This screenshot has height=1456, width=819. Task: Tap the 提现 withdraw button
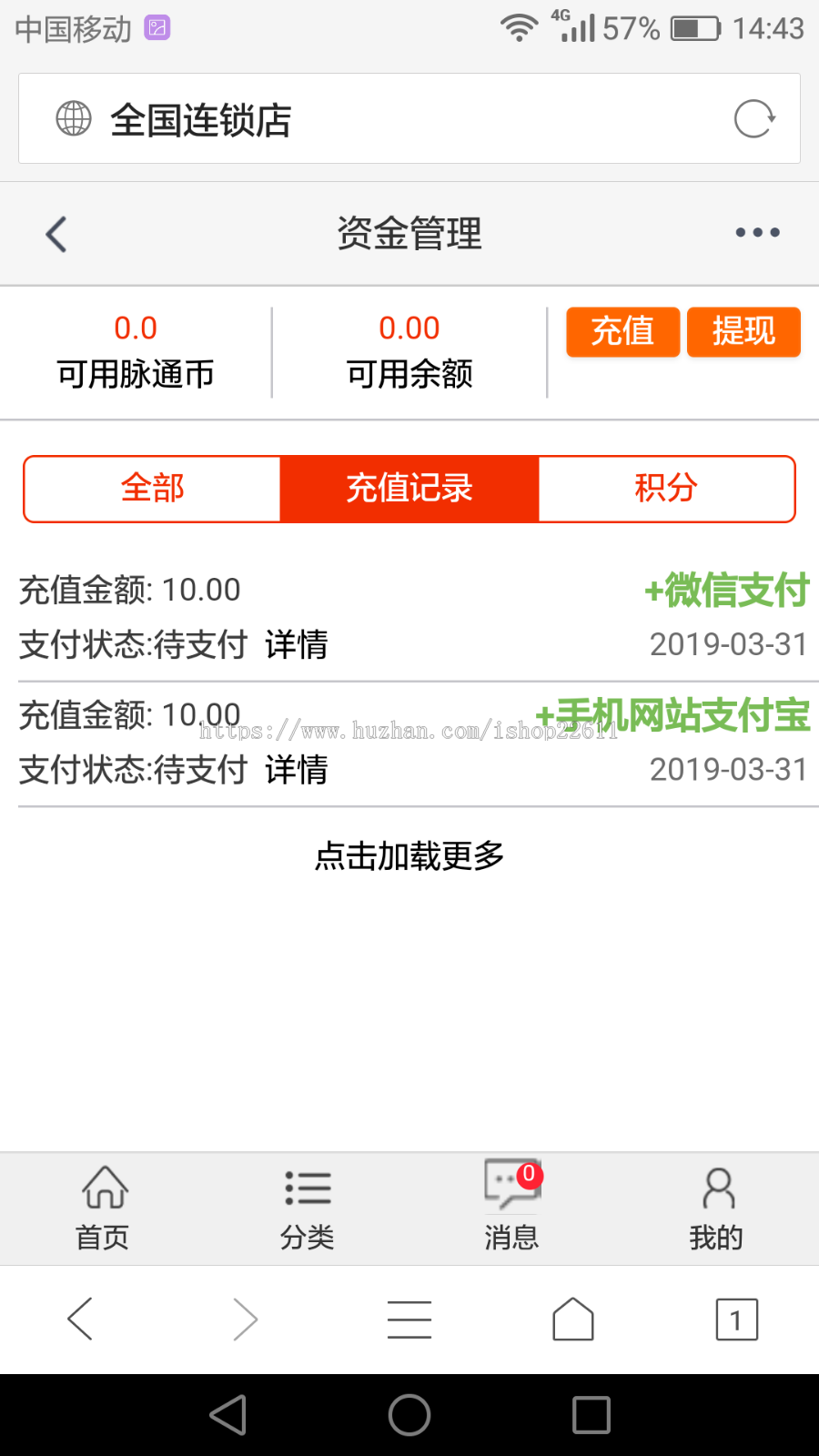click(743, 332)
